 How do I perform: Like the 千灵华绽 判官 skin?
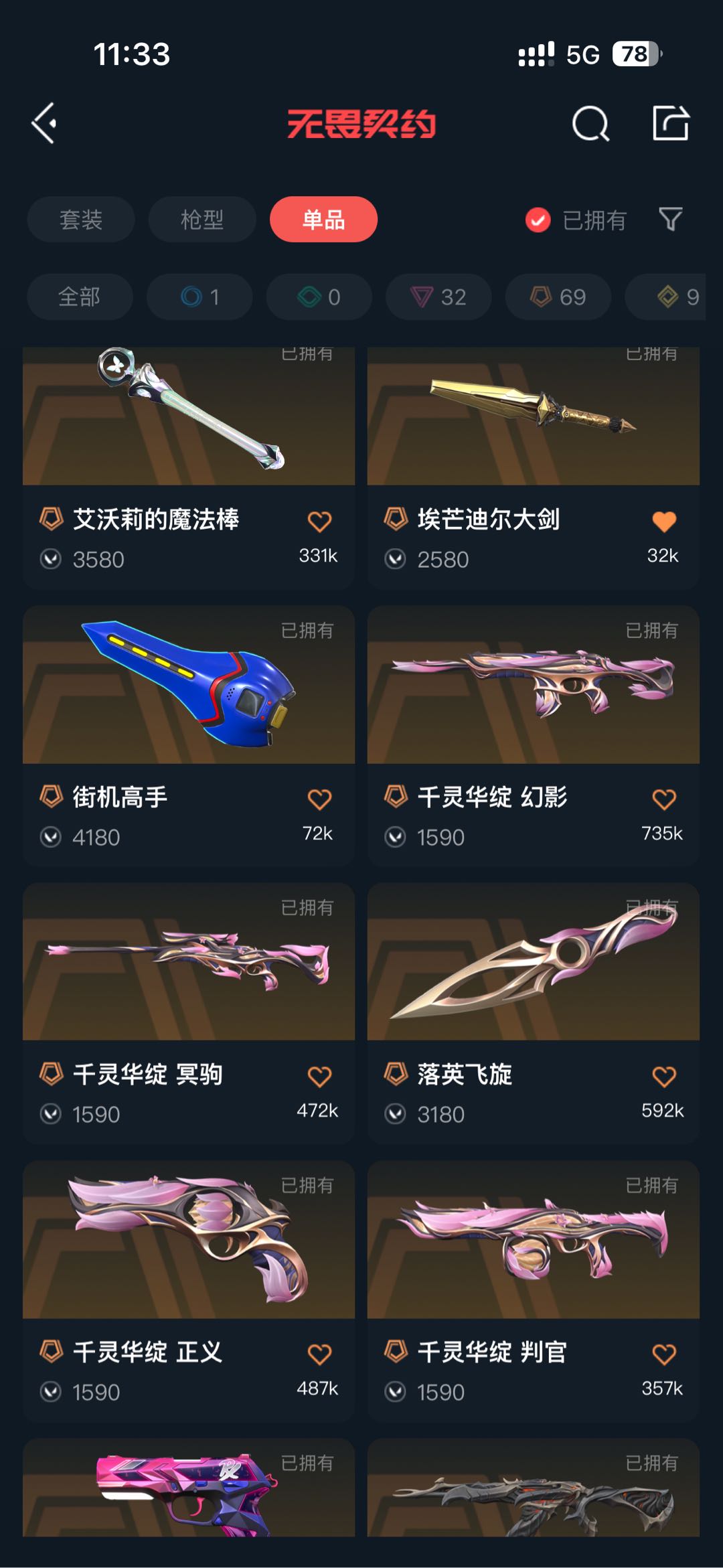click(664, 1354)
